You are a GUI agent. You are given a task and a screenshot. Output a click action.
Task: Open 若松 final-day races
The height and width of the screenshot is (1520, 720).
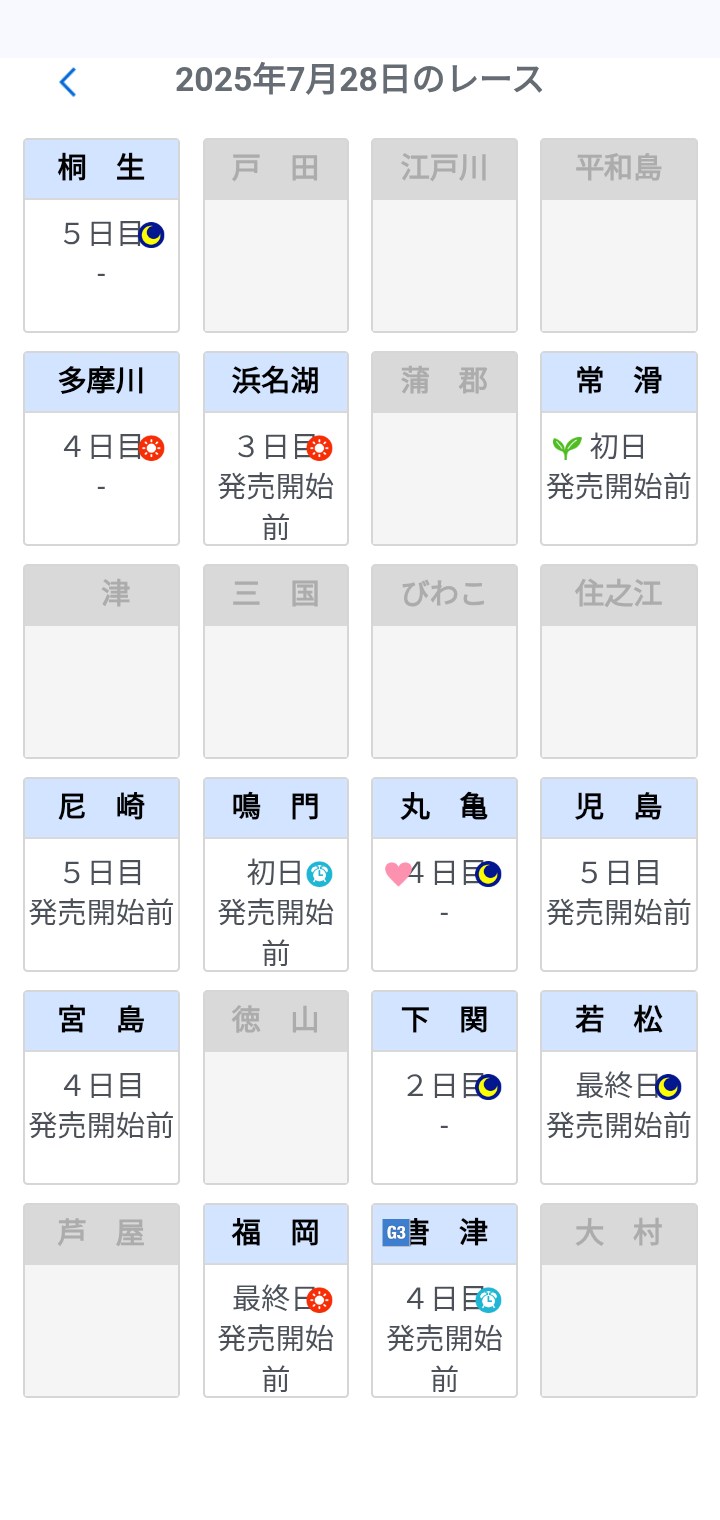pyautogui.click(x=619, y=1087)
